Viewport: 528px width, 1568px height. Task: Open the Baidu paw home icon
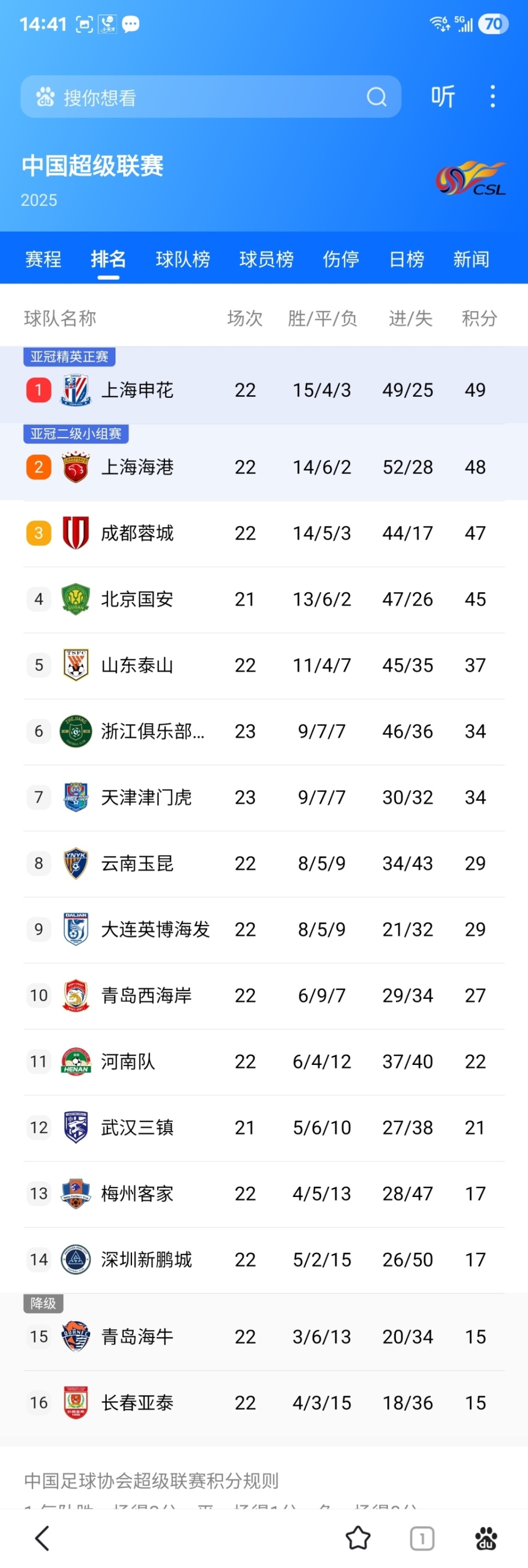(486, 1538)
